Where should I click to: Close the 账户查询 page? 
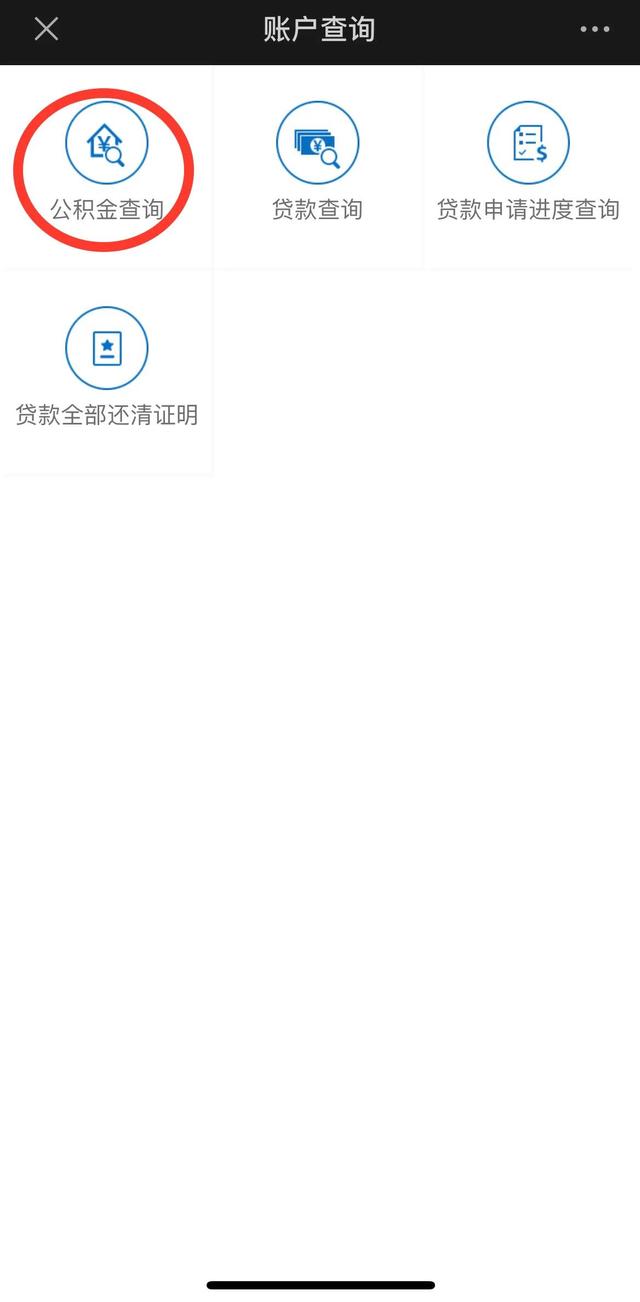click(x=46, y=29)
